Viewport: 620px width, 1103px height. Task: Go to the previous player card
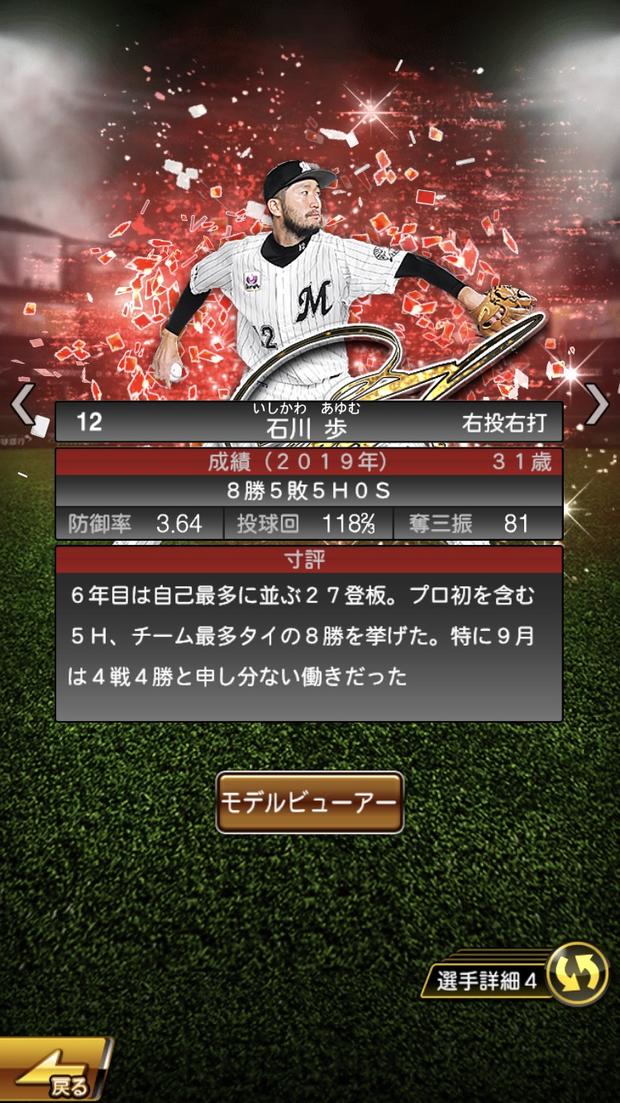22,406
